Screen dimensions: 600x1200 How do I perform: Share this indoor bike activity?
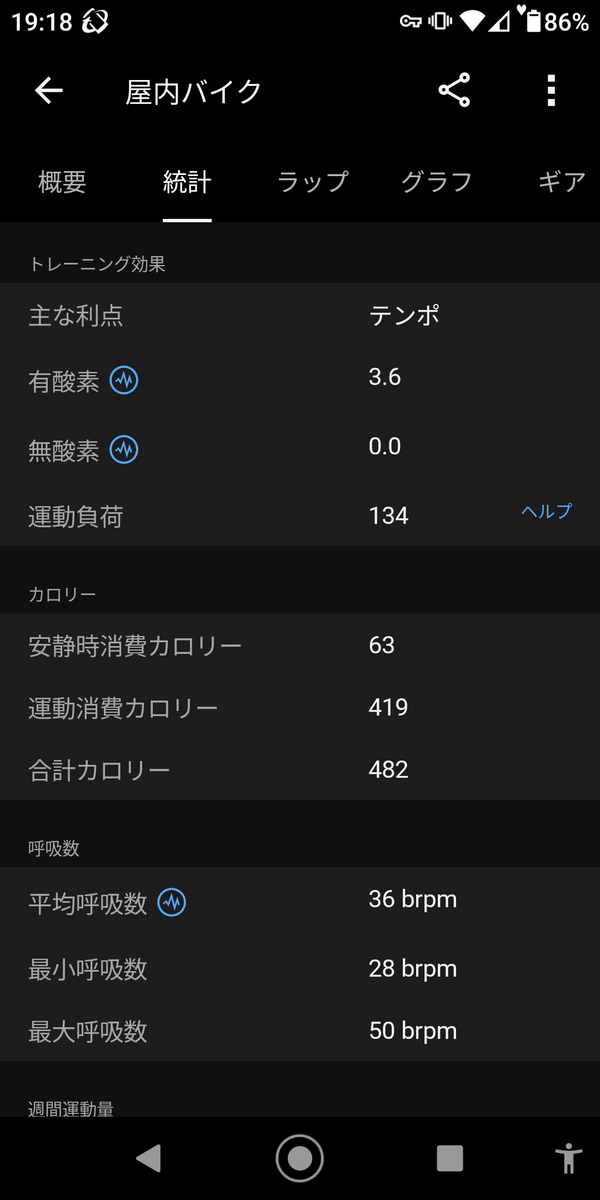click(x=454, y=91)
